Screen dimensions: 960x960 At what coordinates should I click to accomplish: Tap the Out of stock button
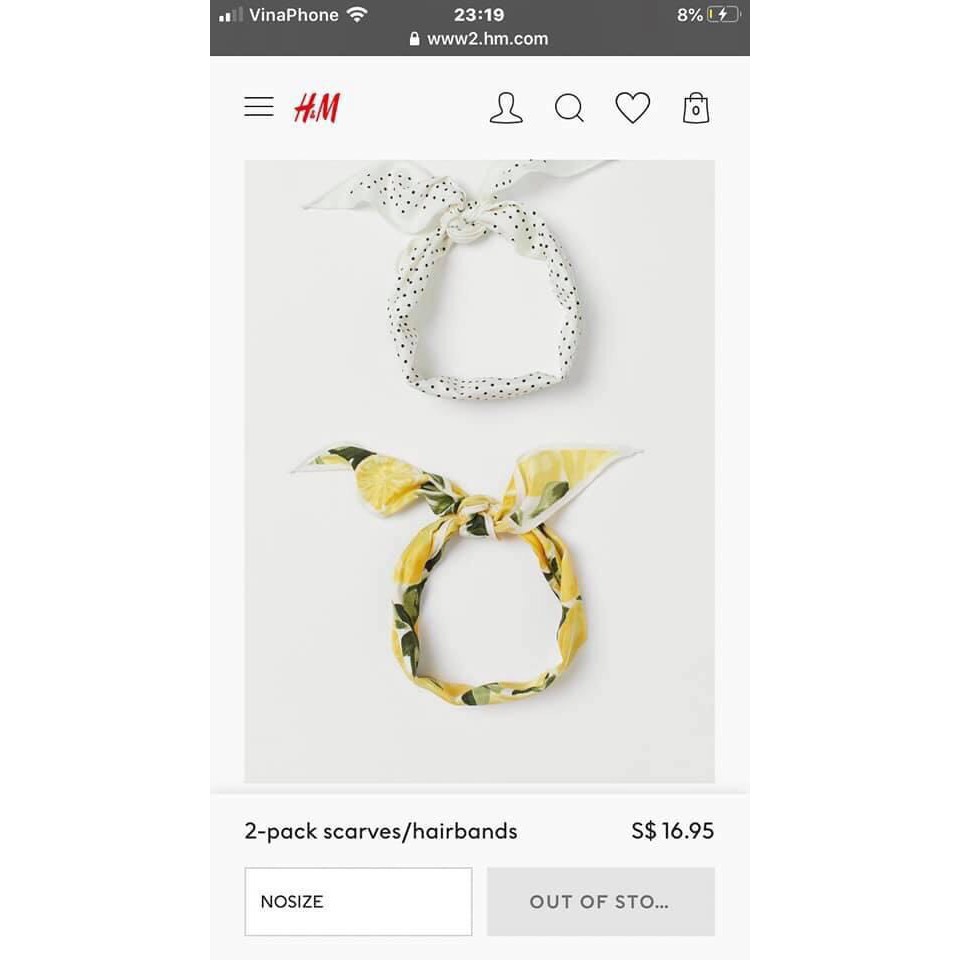600,901
